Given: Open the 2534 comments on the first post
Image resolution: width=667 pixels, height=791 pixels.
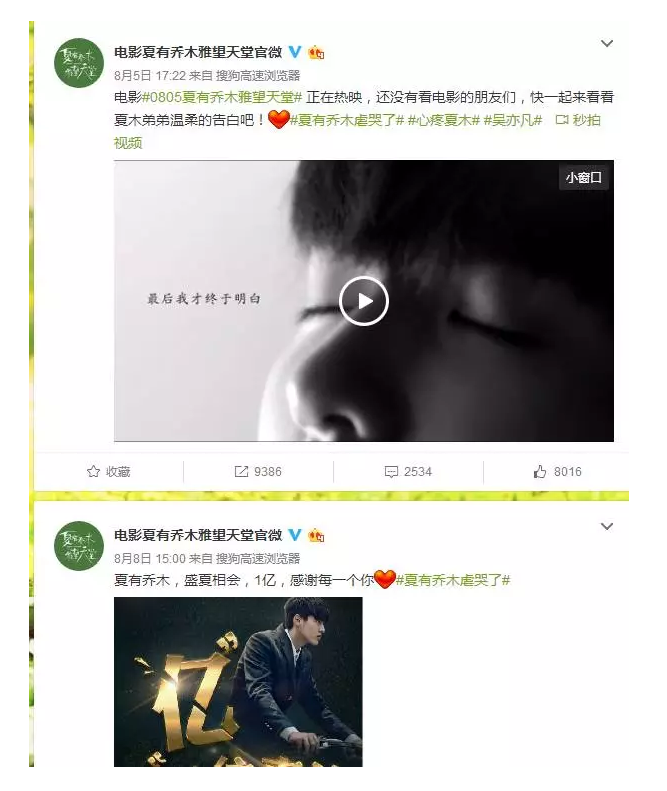Looking at the screenshot, I should tap(408, 471).
